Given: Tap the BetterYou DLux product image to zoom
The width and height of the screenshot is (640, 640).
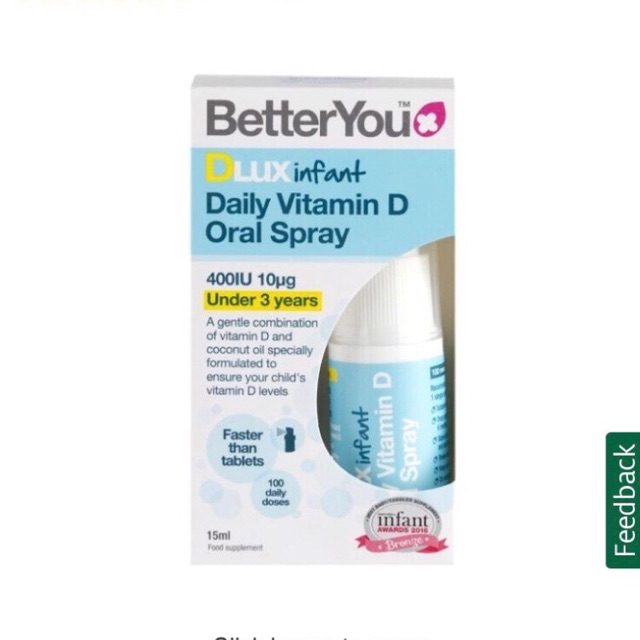Looking at the screenshot, I should (x=322, y=320).
